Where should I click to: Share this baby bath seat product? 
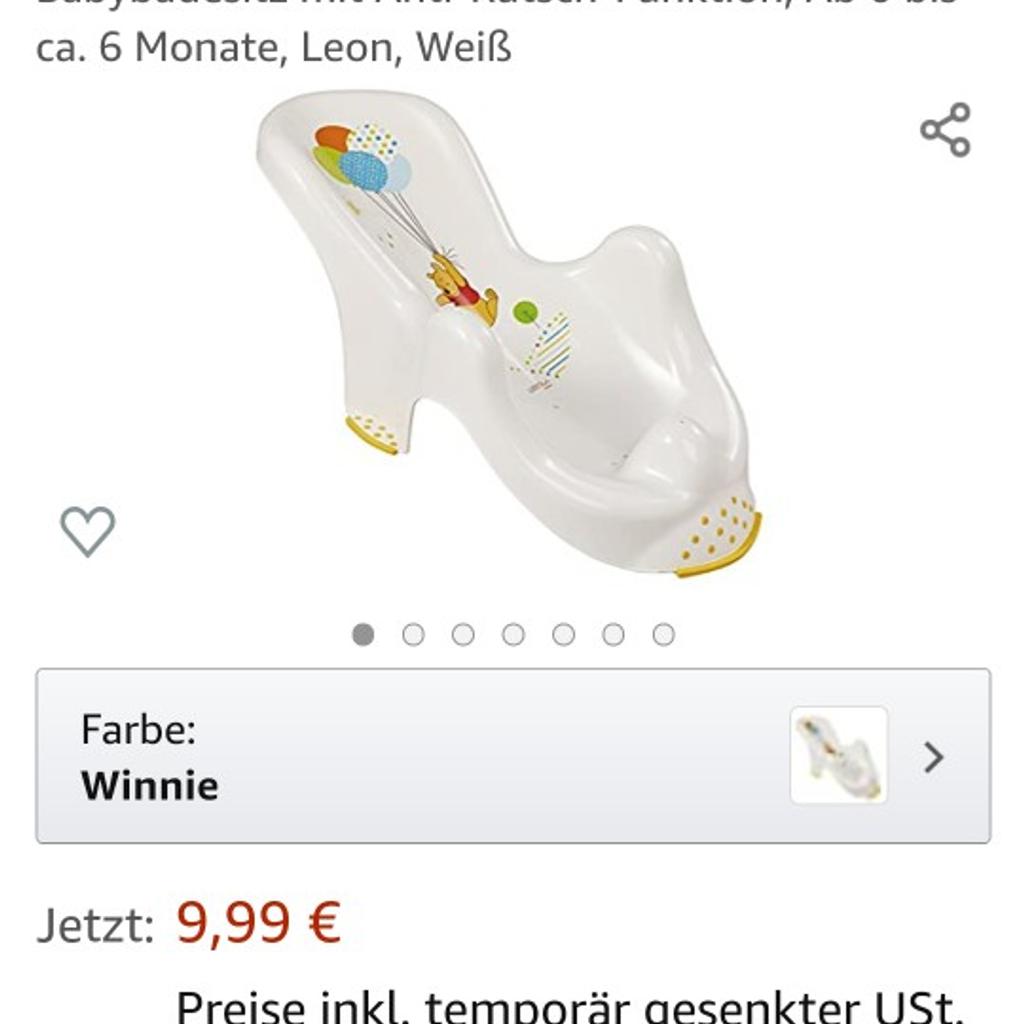point(945,130)
